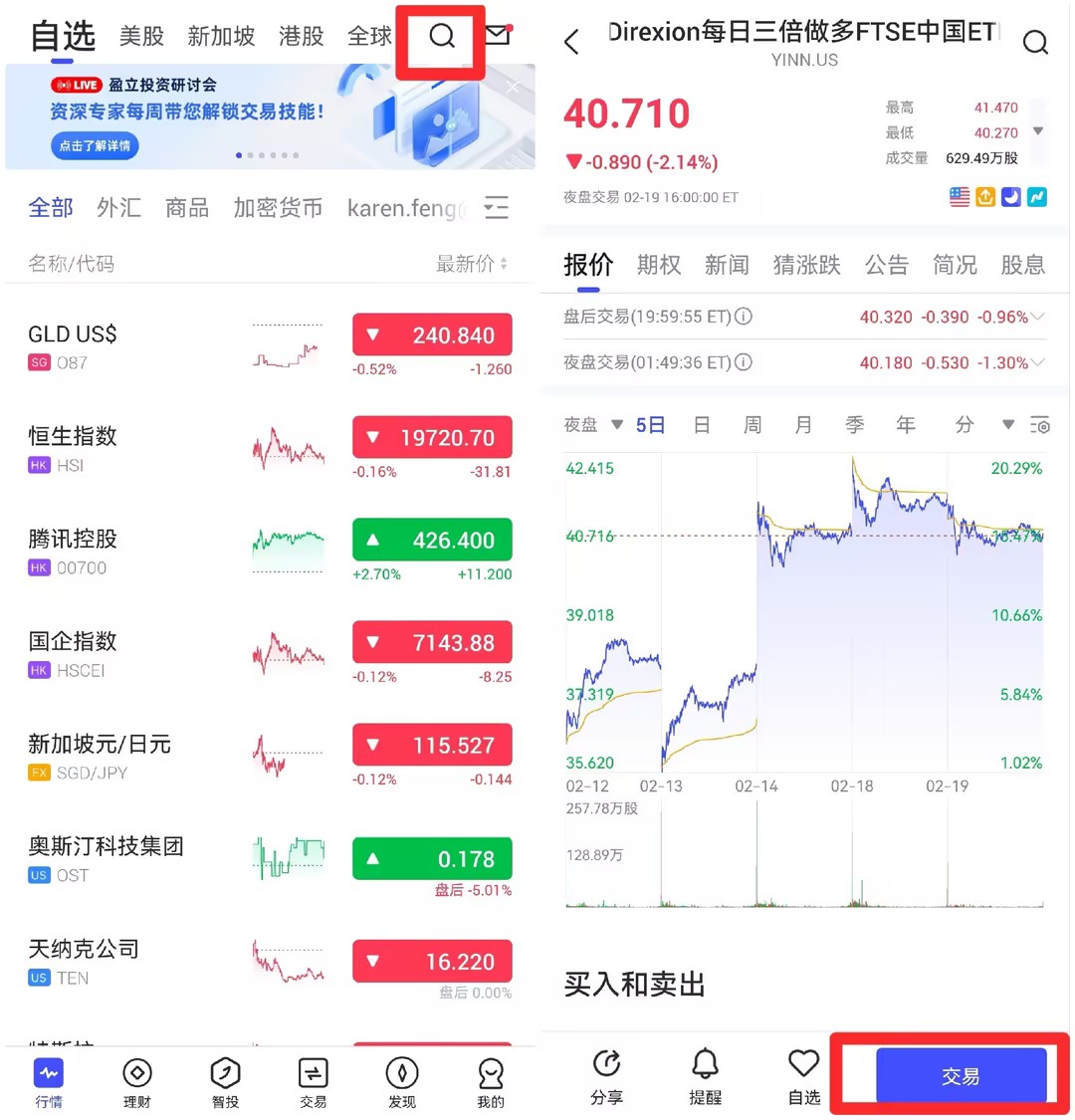Select the 月 chart period
Viewport: 1075px width, 1120px height.
point(803,425)
